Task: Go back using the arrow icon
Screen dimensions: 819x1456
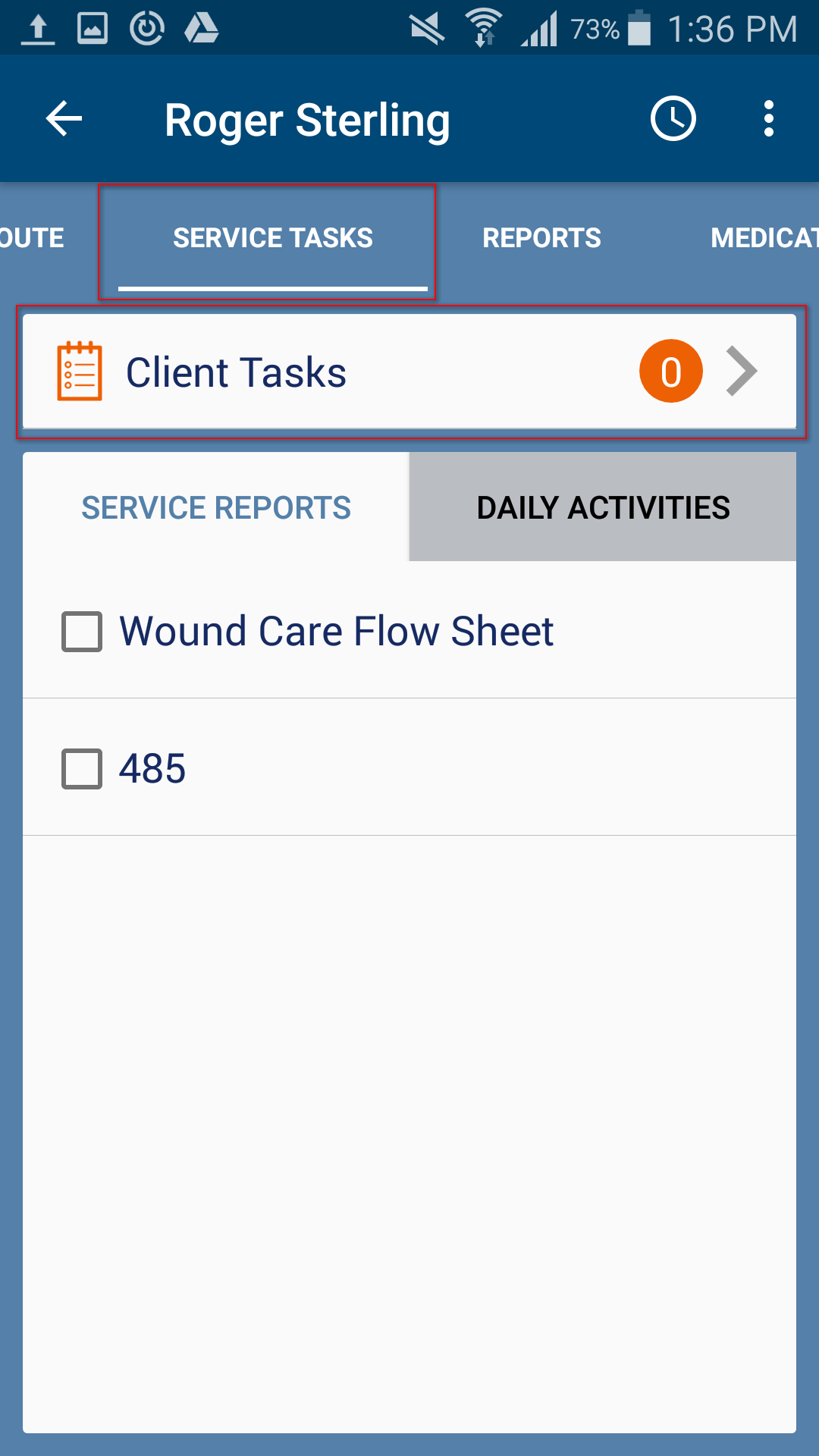Action: click(64, 119)
